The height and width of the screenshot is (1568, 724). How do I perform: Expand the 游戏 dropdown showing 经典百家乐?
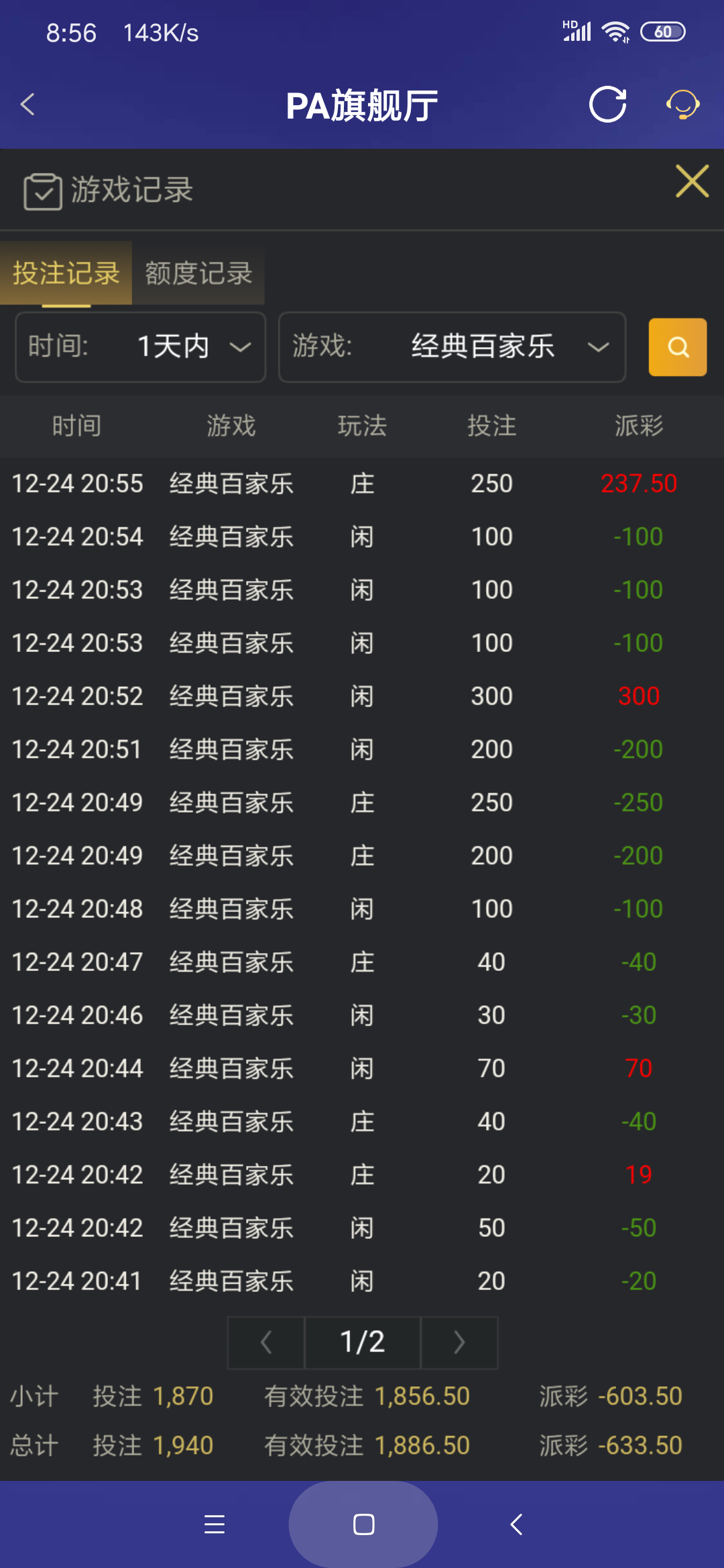pyautogui.click(x=452, y=347)
